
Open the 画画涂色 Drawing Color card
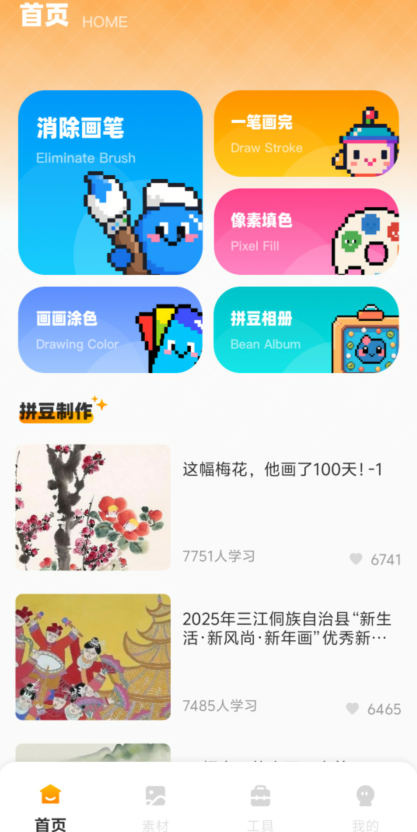(x=110, y=330)
